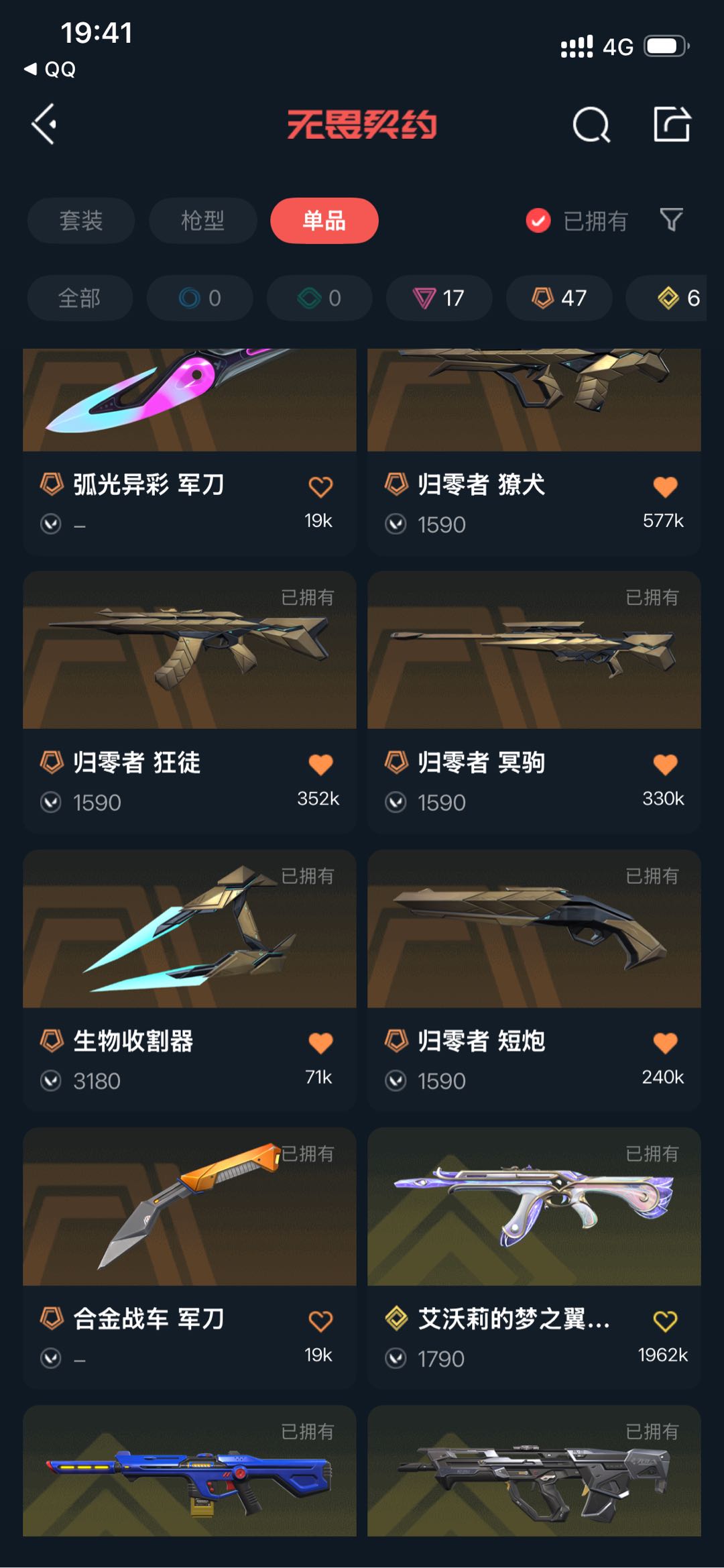724x1568 pixels.
Task: Open the 归零者 狂徒 skin card
Action: click(190, 702)
